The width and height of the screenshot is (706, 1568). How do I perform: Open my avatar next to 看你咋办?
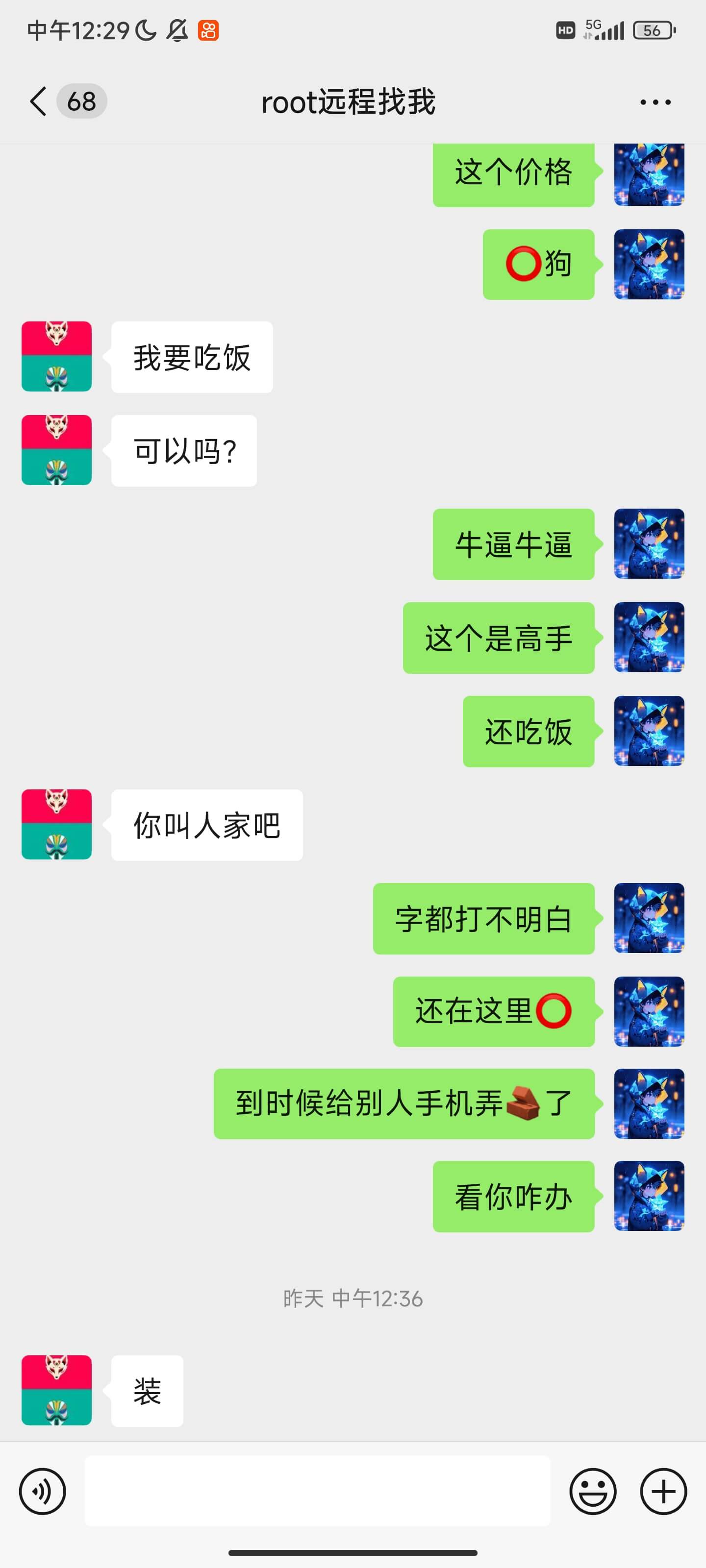[x=649, y=1196]
